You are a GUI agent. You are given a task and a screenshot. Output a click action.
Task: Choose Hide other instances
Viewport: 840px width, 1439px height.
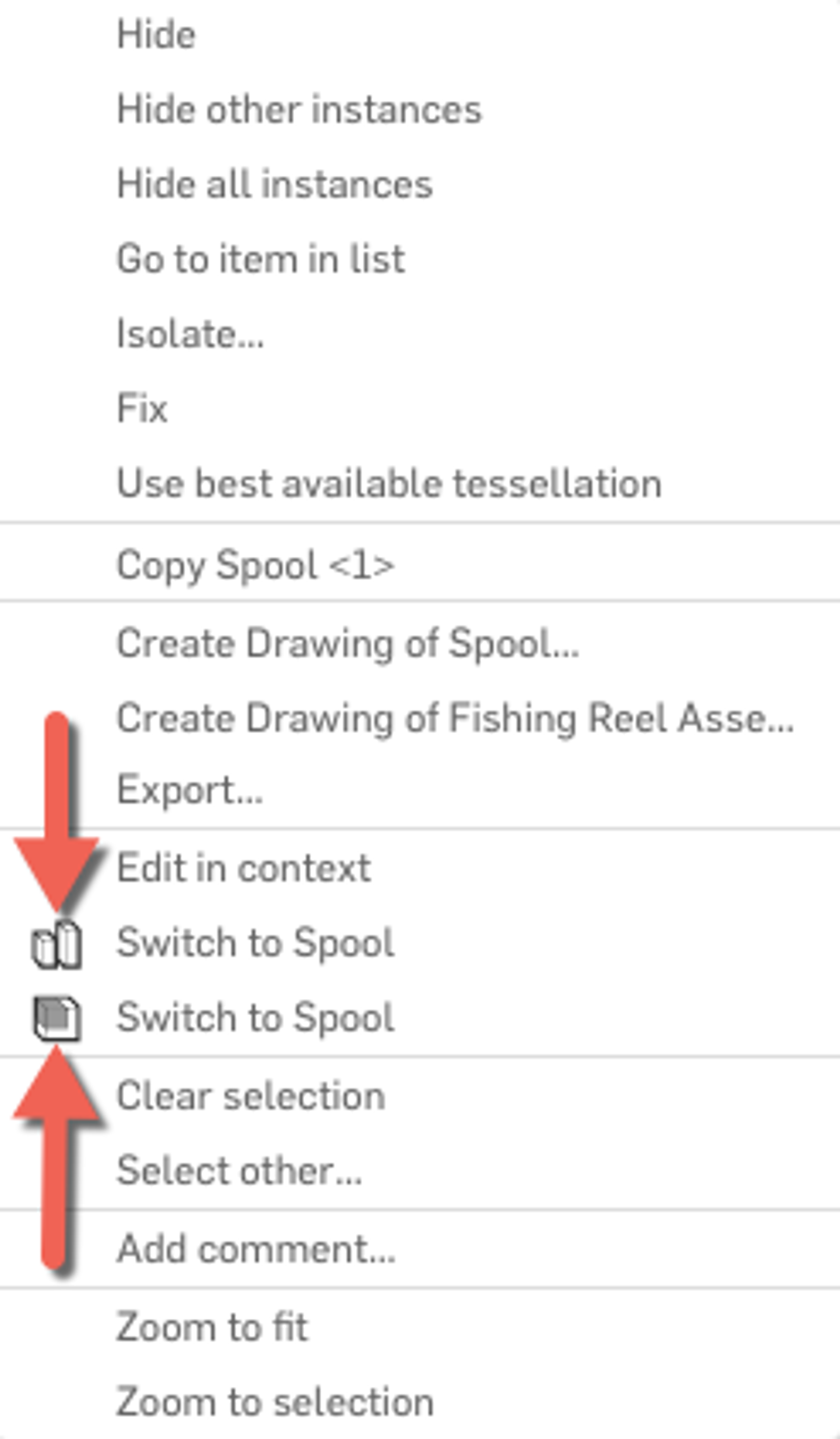click(x=299, y=109)
